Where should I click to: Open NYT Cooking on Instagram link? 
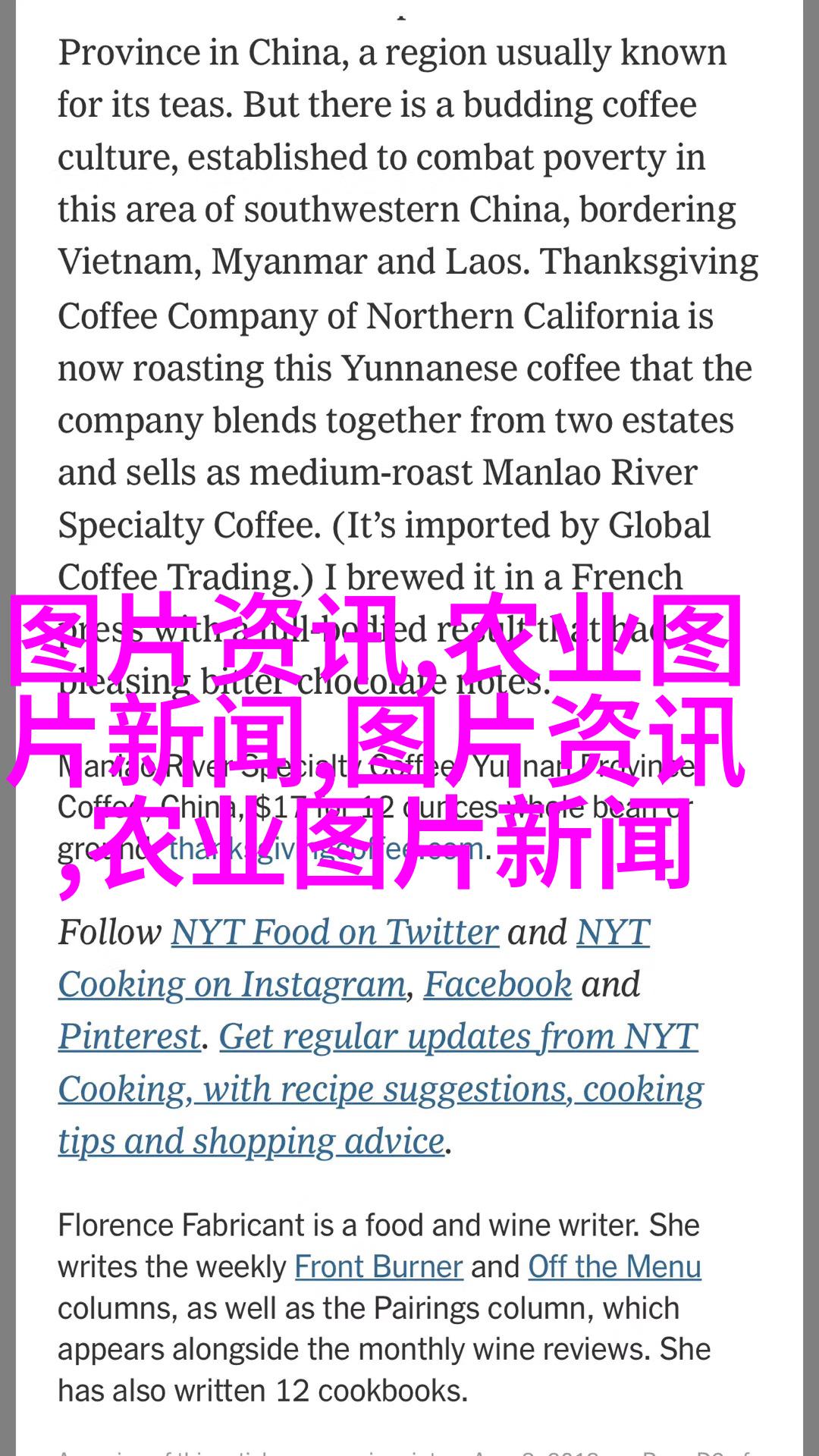[232, 984]
